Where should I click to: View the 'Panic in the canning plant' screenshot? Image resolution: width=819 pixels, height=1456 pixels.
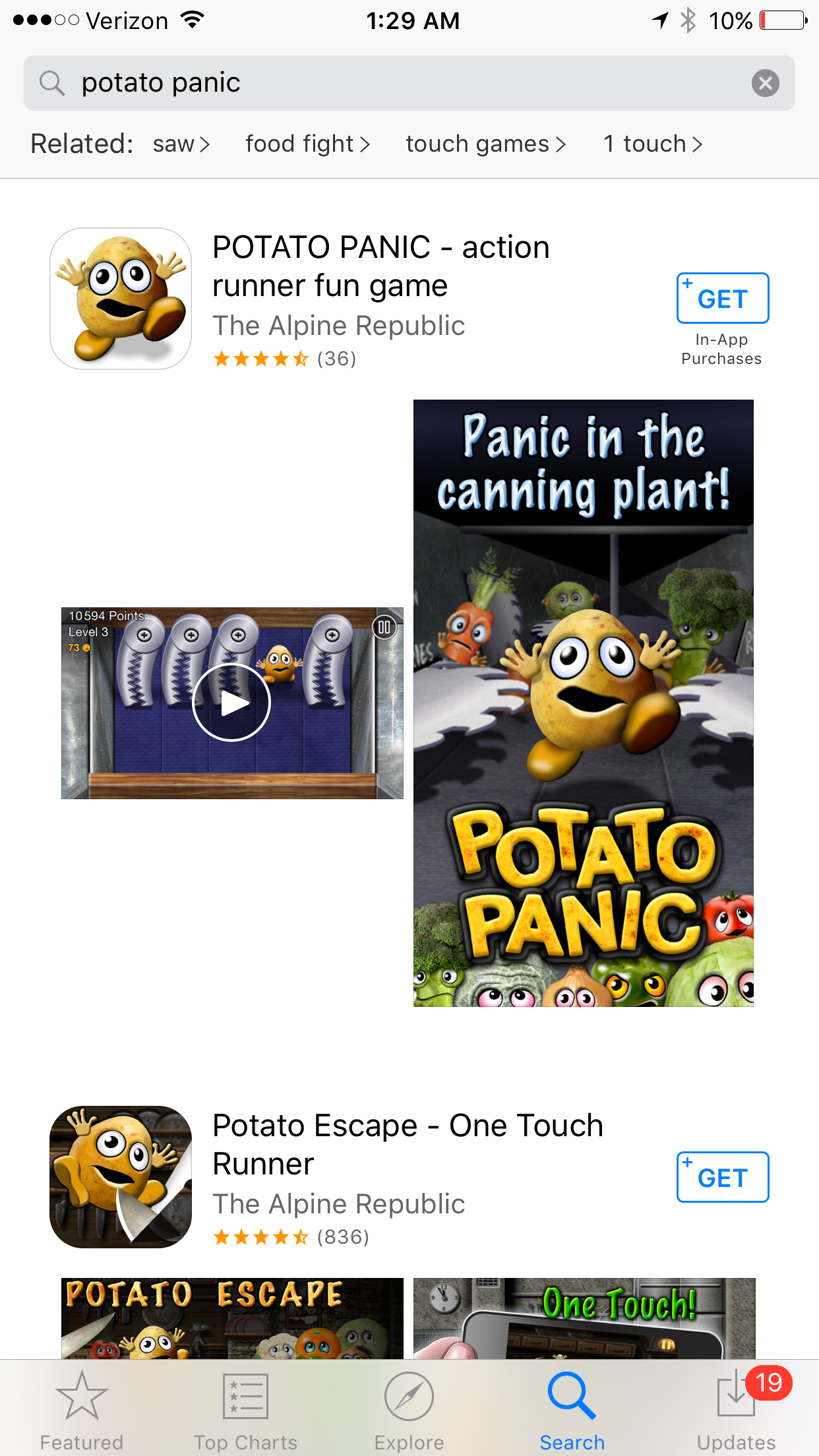(x=583, y=702)
